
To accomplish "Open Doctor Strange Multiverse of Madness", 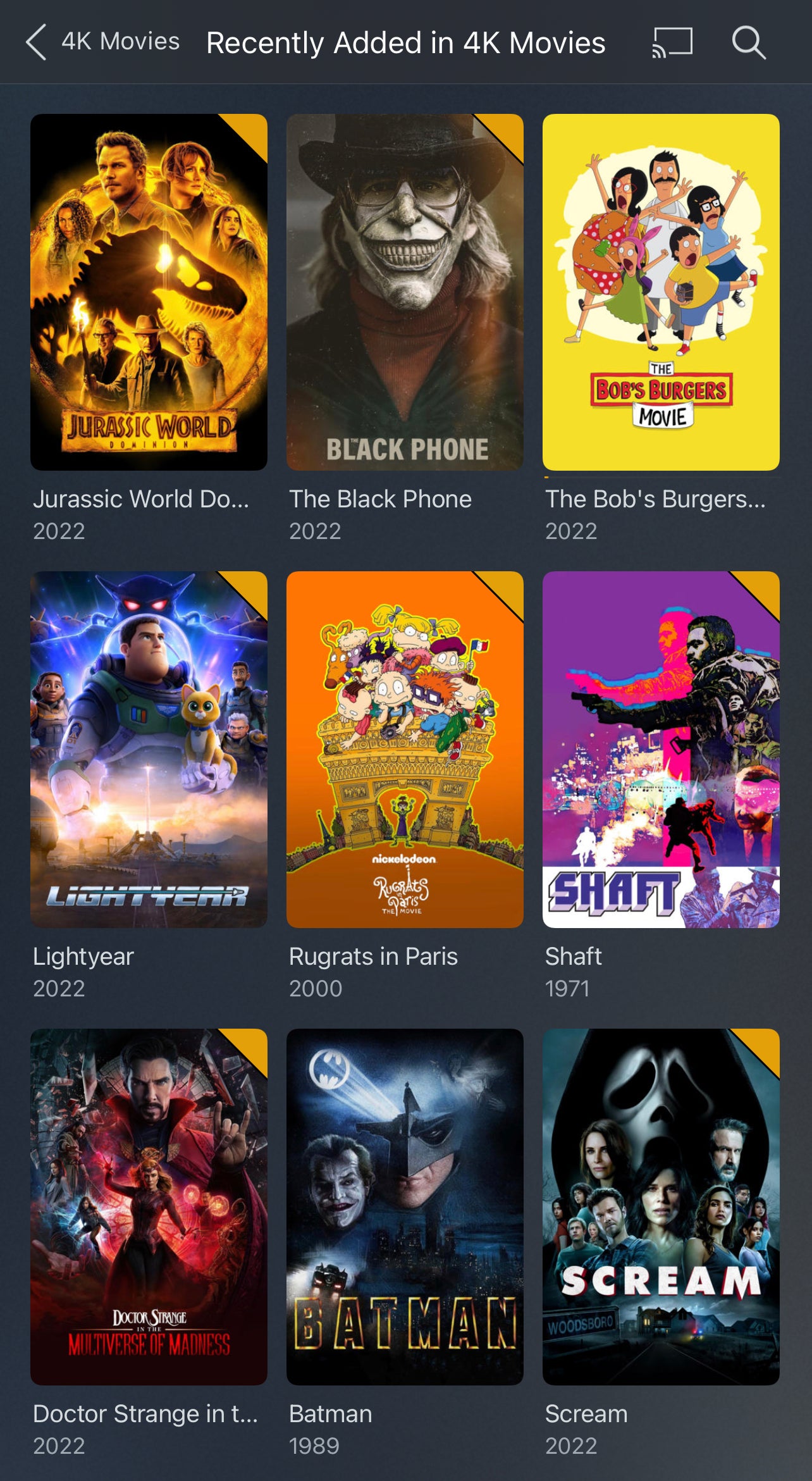I will click(x=149, y=1206).
